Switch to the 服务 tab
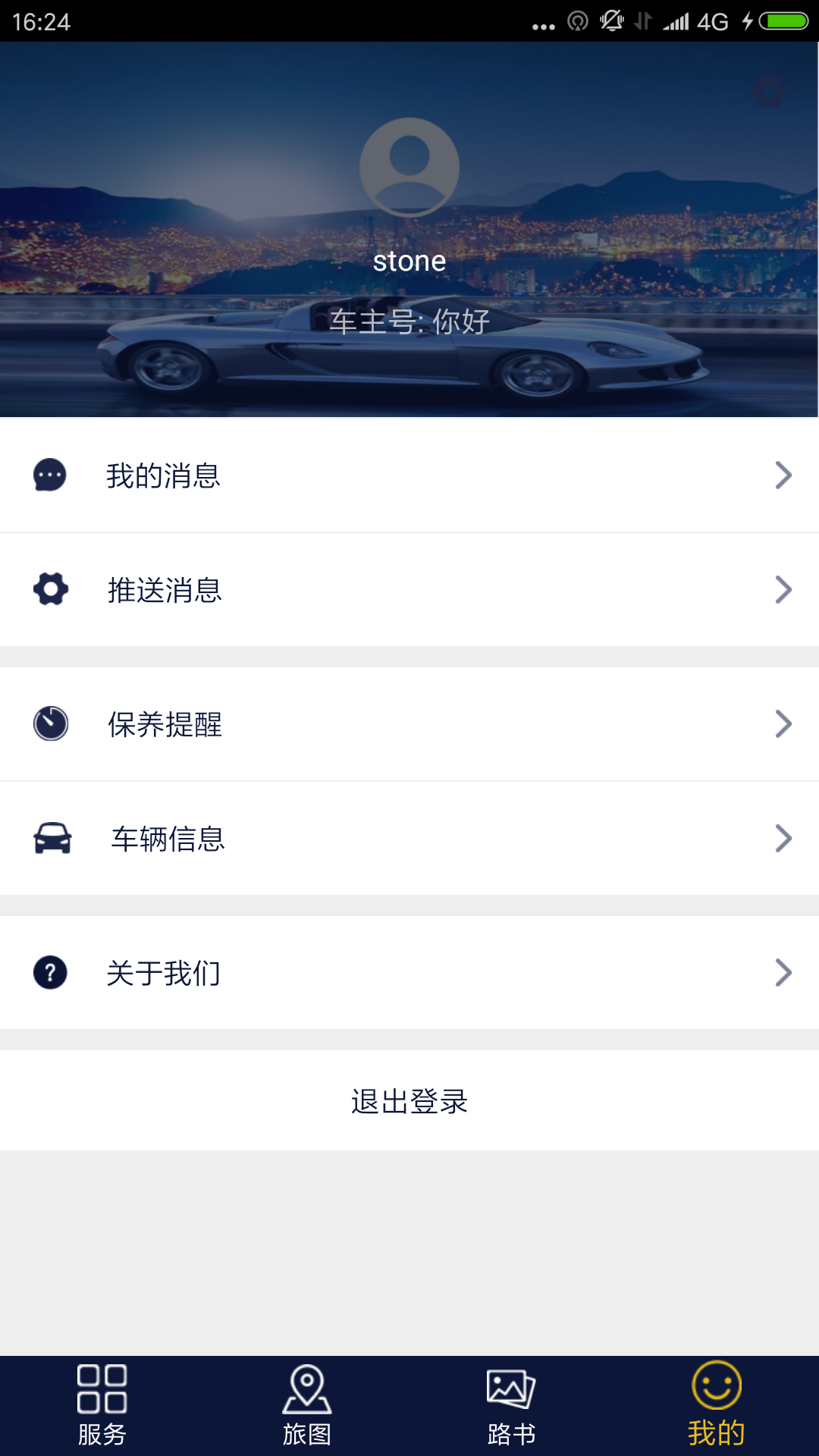Image resolution: width=819 pixels, height=1456 pixels. click(102, 1406)
